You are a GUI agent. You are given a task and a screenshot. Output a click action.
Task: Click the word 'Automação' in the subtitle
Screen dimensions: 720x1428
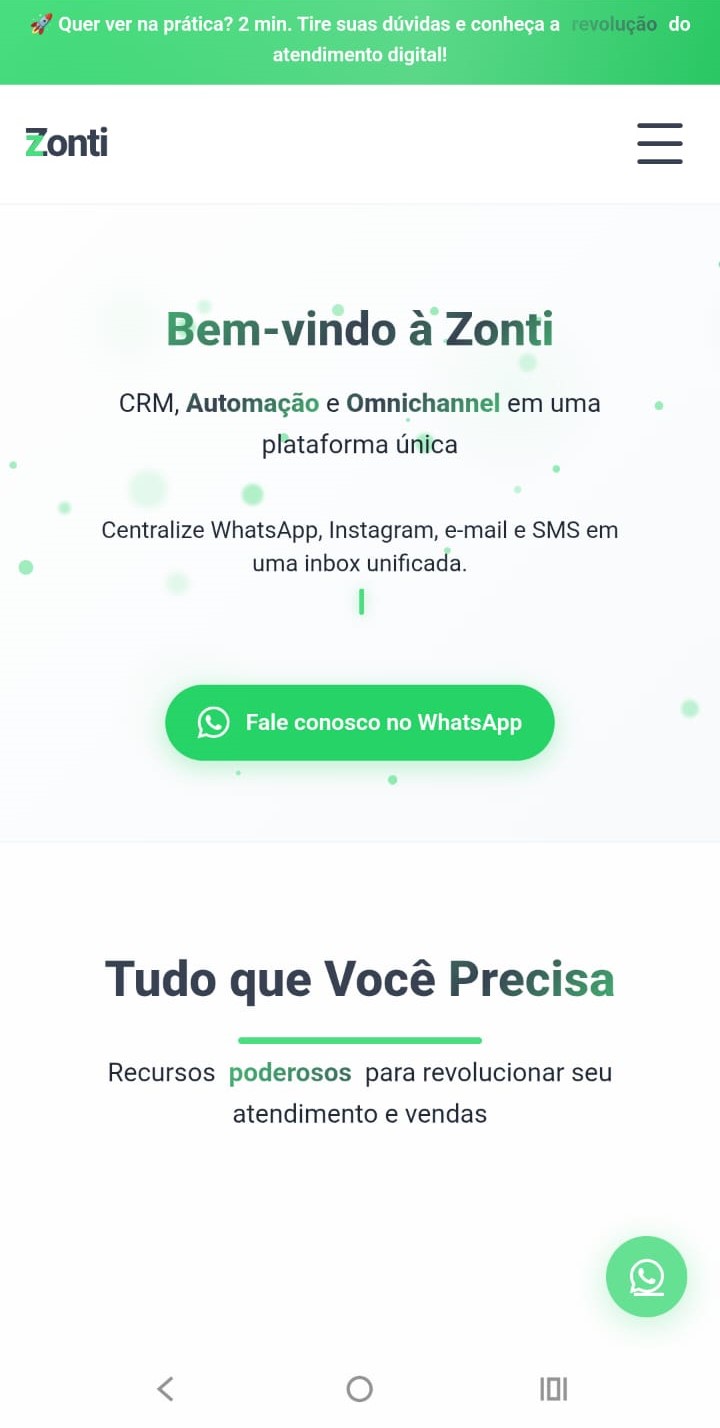[x=251, y=403]
